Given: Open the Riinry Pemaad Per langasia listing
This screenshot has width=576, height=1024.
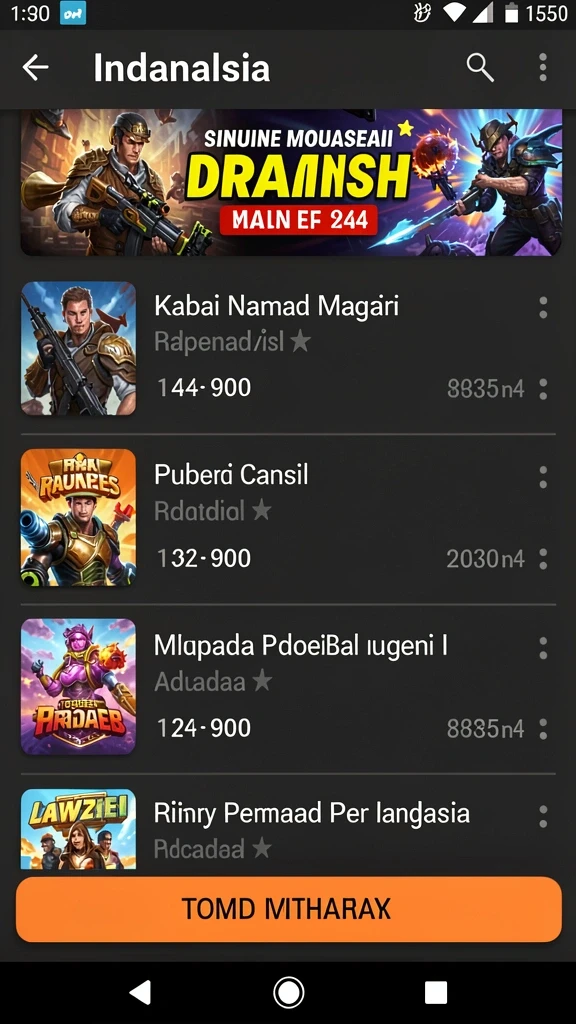Looking at the screenshot, I should tap(288, 828).
